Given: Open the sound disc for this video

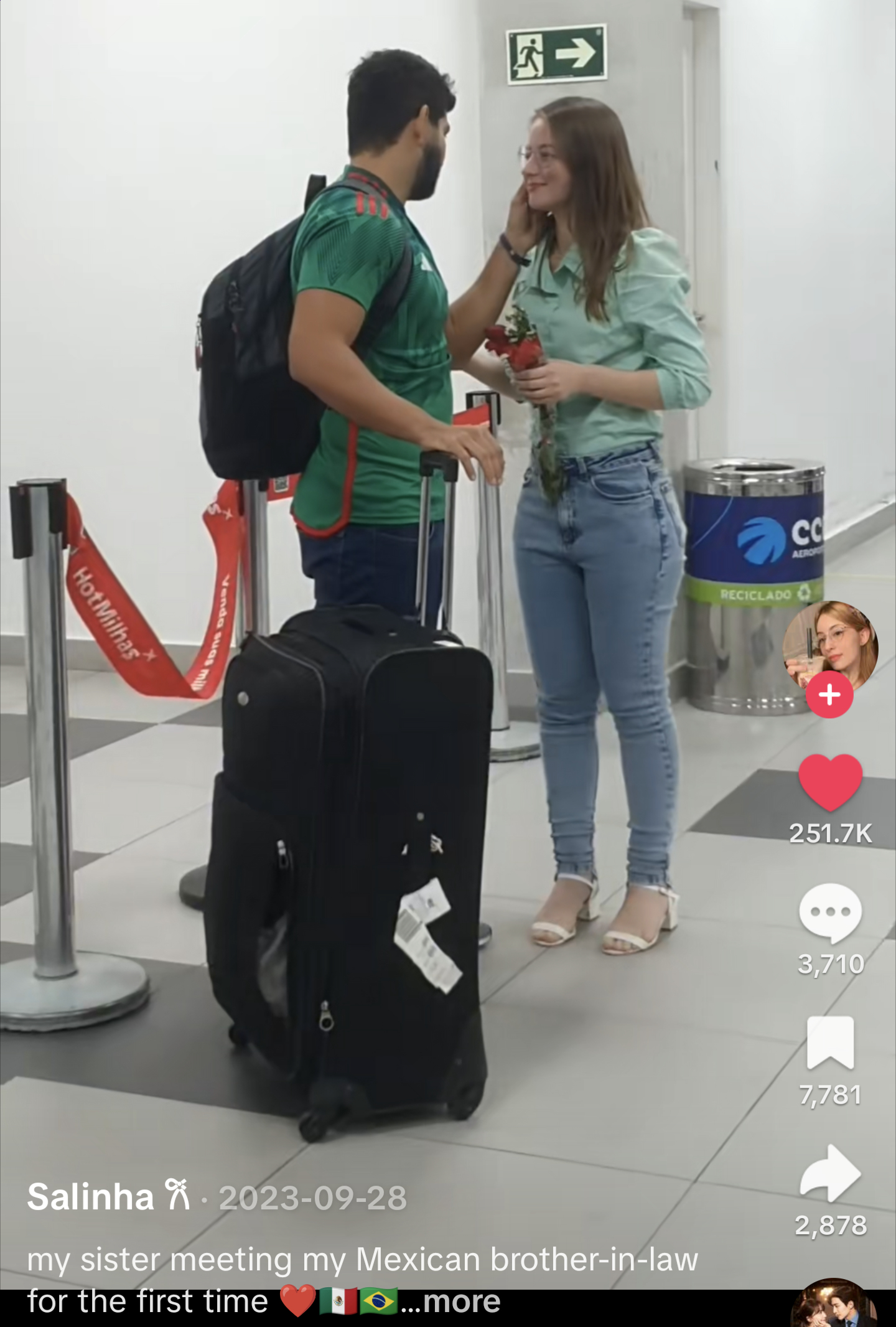Looking at the screenshot, I should 833,1306.
